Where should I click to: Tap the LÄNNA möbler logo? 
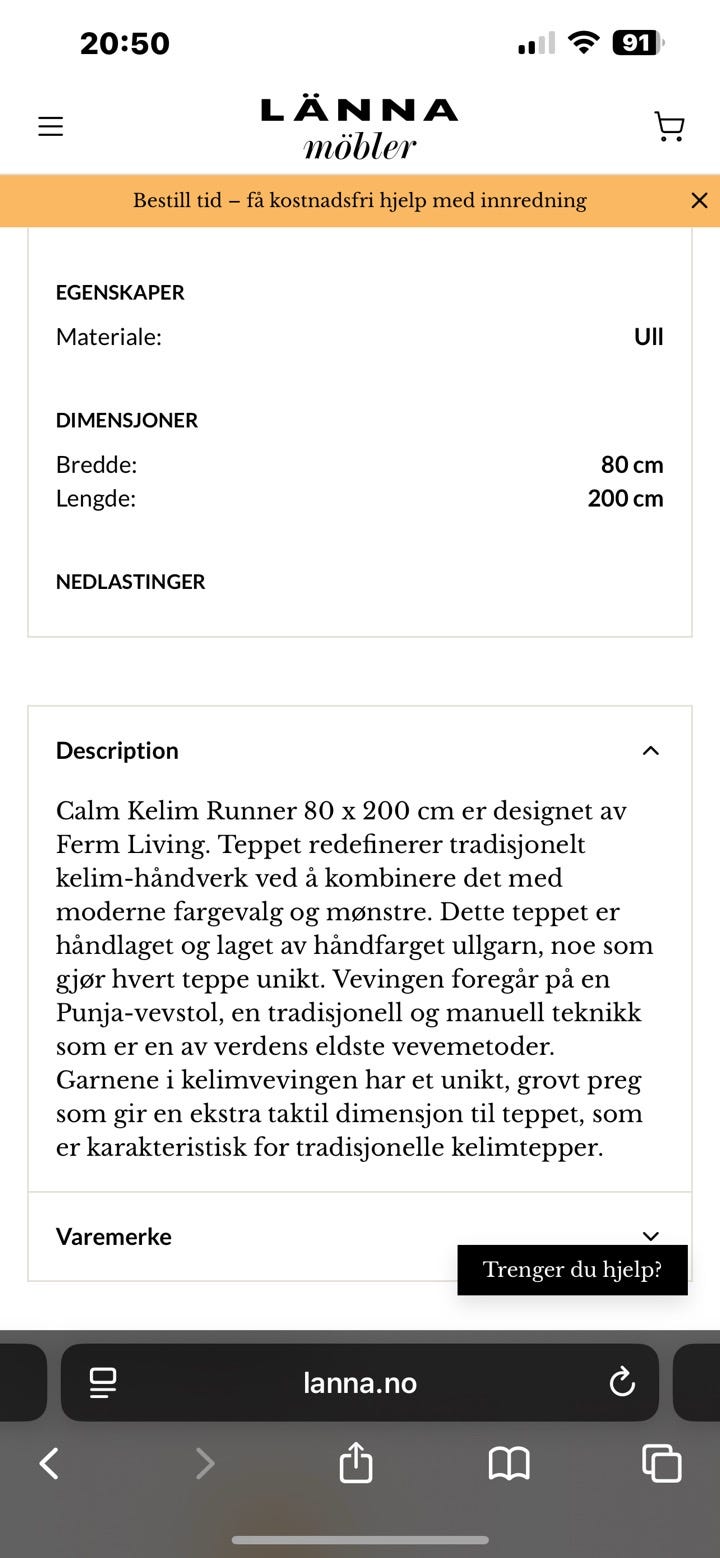coord(360,126)
